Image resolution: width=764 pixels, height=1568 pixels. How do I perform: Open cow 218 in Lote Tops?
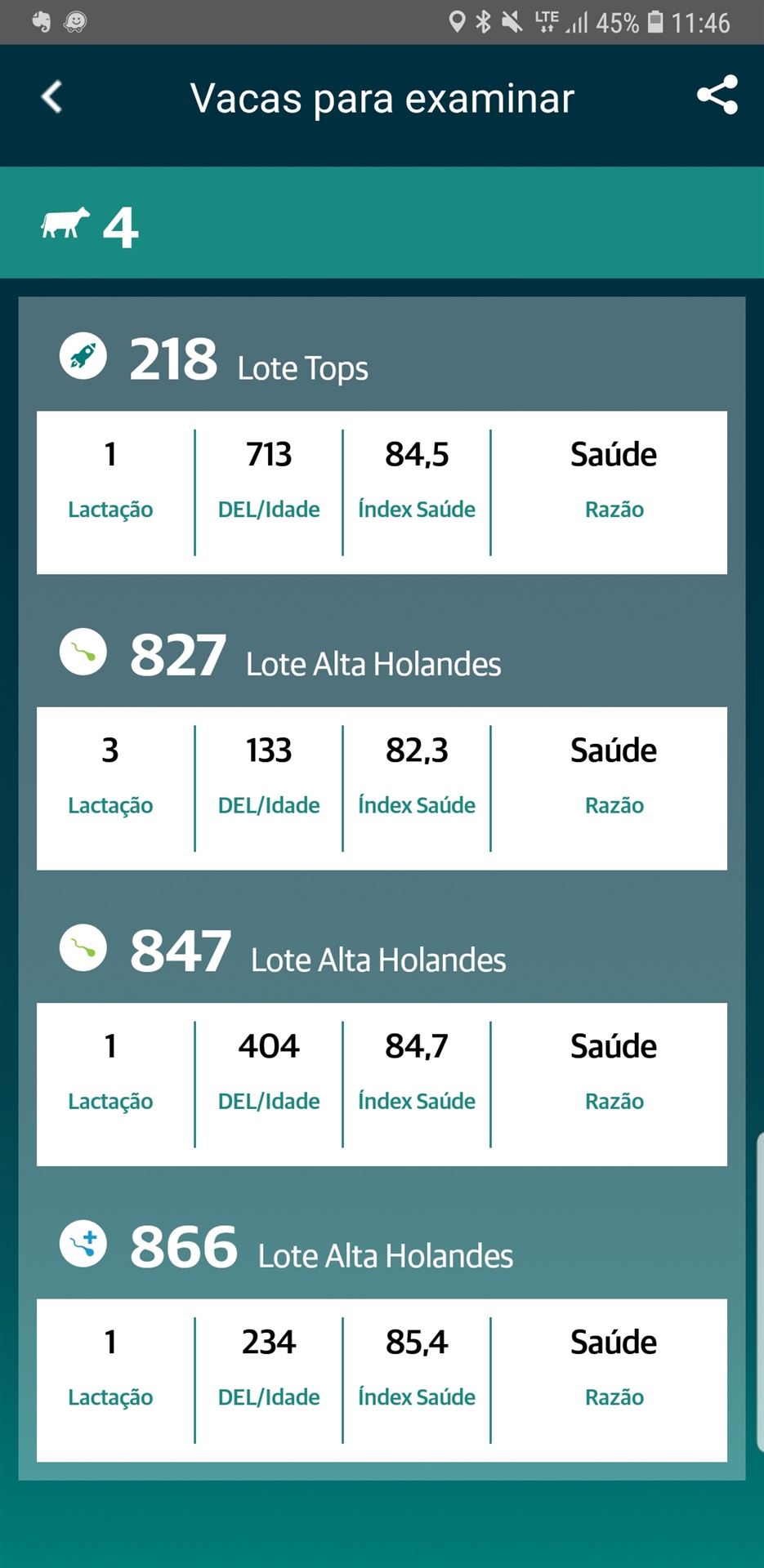pos(173,360)
